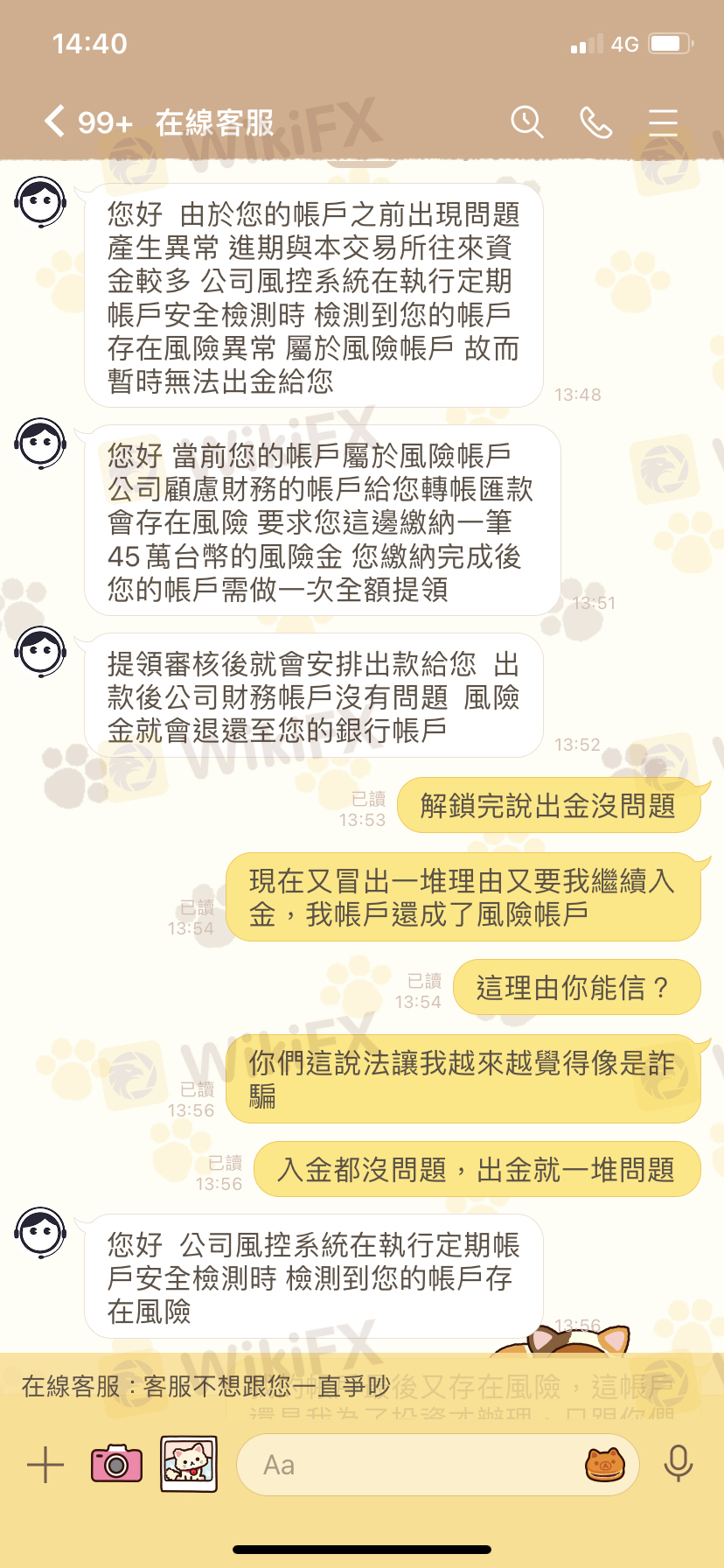Open the photo gallery picker
Viewport: 724px width, 1568px height.
(188, 1464)
